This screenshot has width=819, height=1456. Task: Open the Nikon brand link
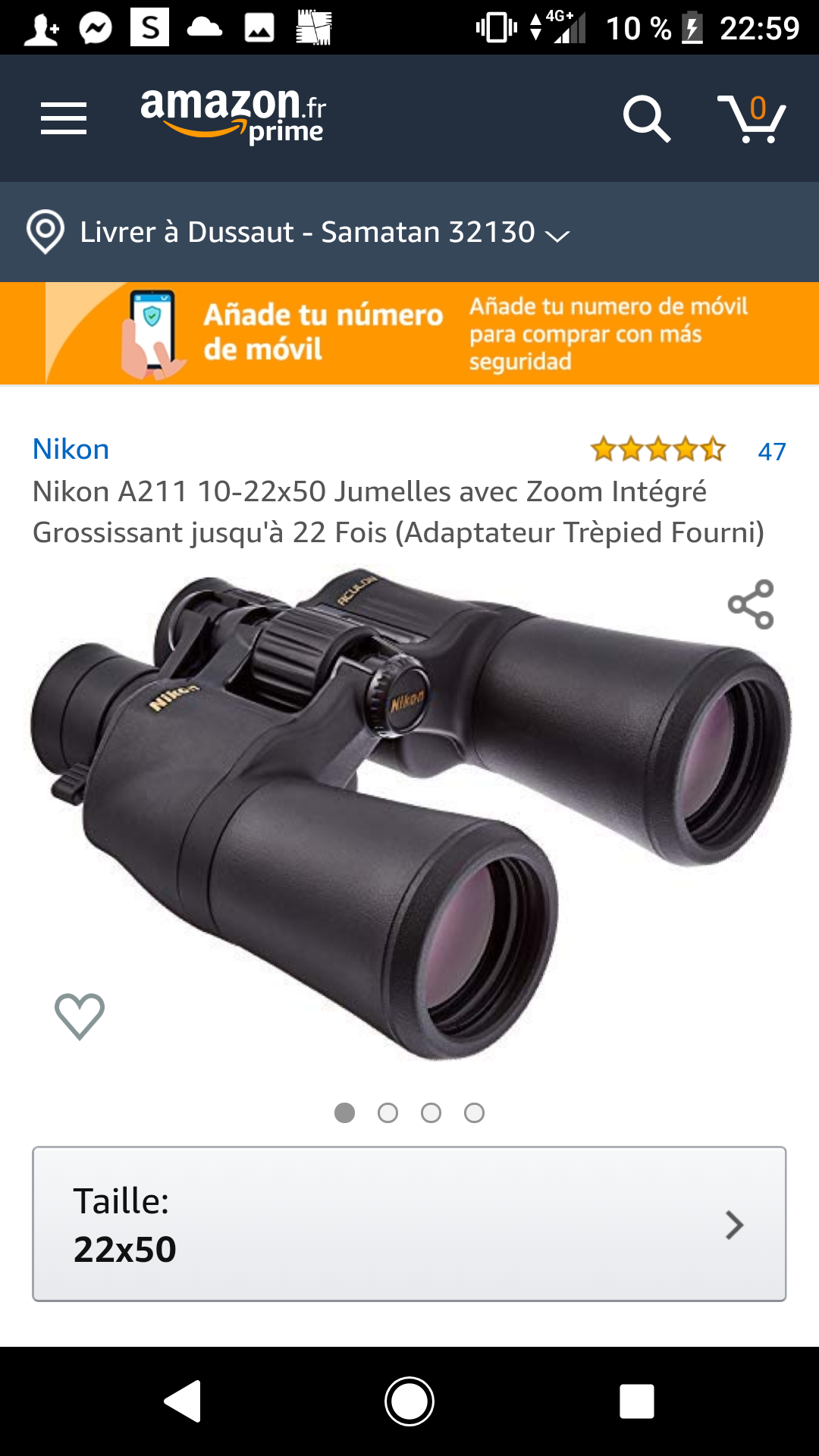coord(71,449)
